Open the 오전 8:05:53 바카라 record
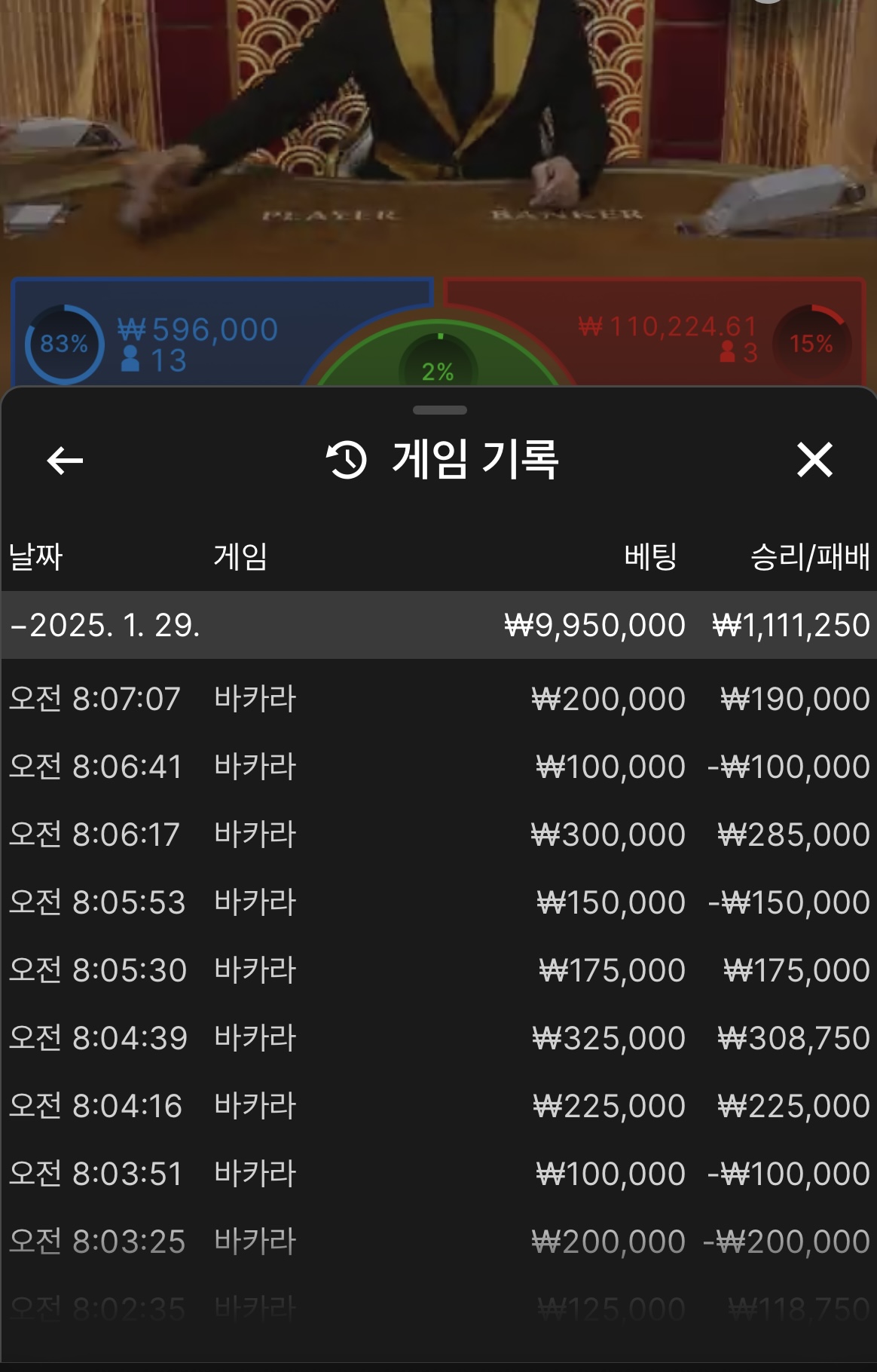Image resolution: width=877 pixels, height=1372 pixels. point(438,902)
